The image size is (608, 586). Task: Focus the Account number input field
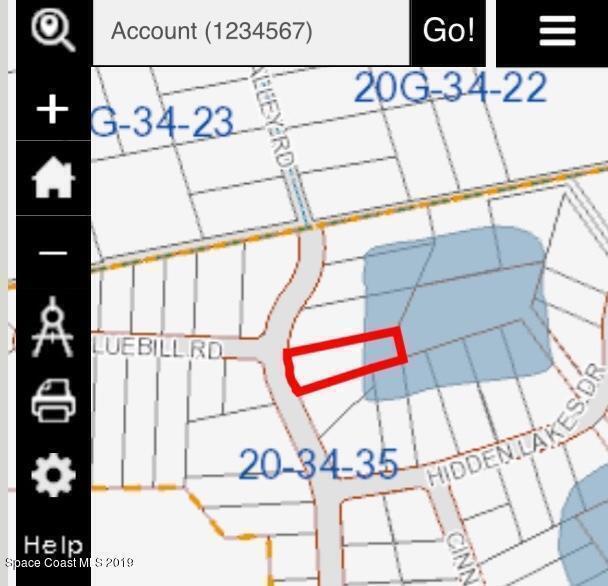click(250, 32)
